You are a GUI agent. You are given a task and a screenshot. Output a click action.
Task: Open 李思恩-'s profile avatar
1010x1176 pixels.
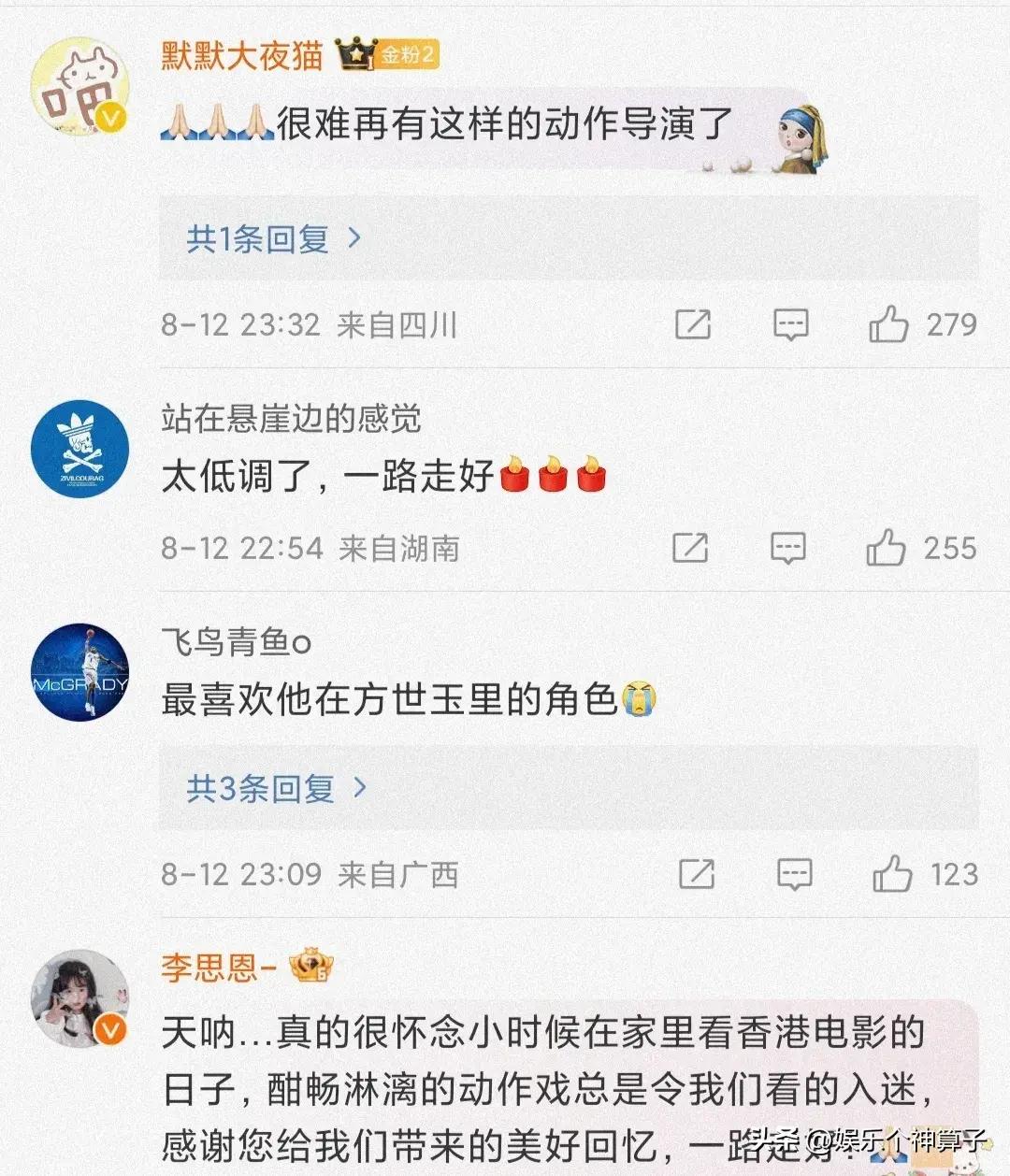click(x=79, y=1000)
